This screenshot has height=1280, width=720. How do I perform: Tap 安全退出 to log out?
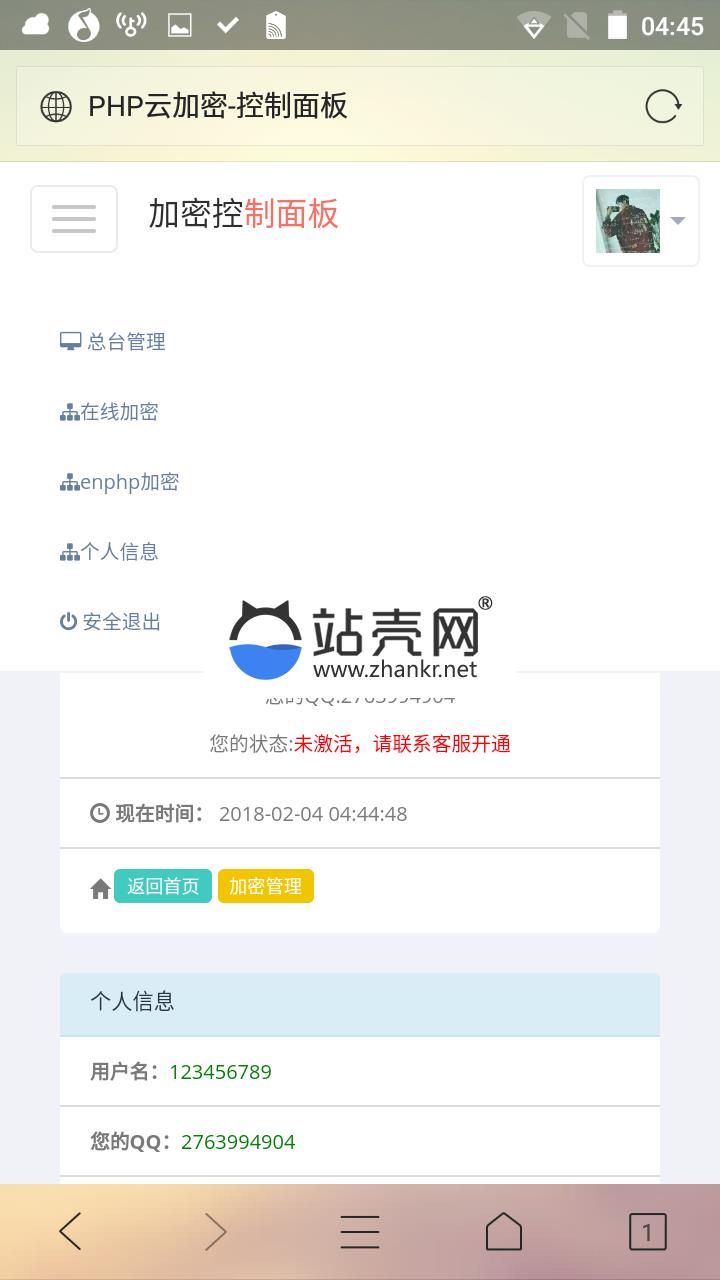coord(111,622)
